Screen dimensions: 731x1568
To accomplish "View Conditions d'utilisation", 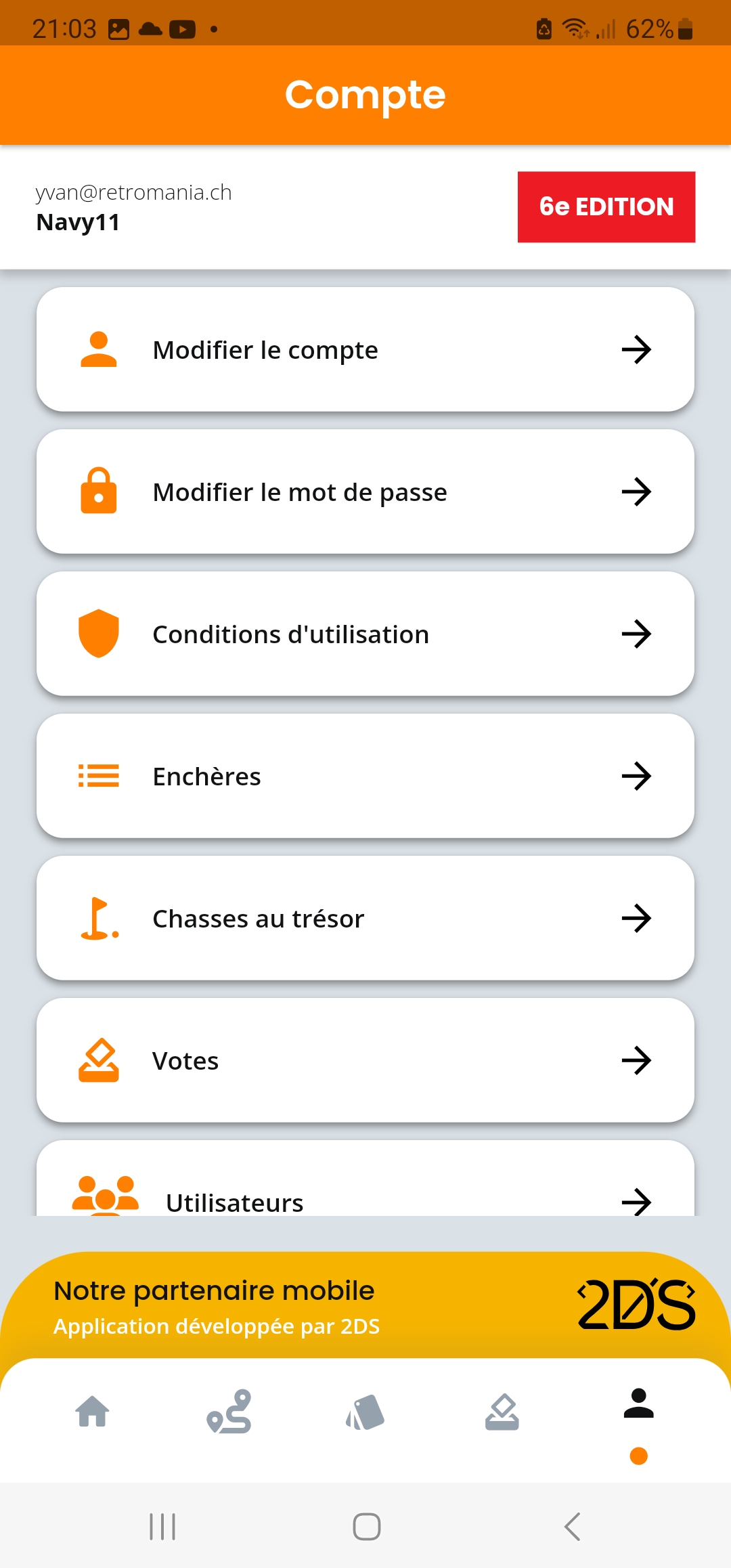I will [365, 634].
